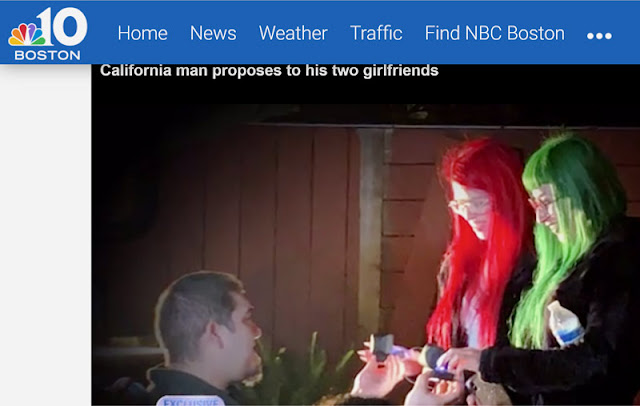
Task: Open the three-dot more menu
Action: pyautogui.click(x=599, y=36)
